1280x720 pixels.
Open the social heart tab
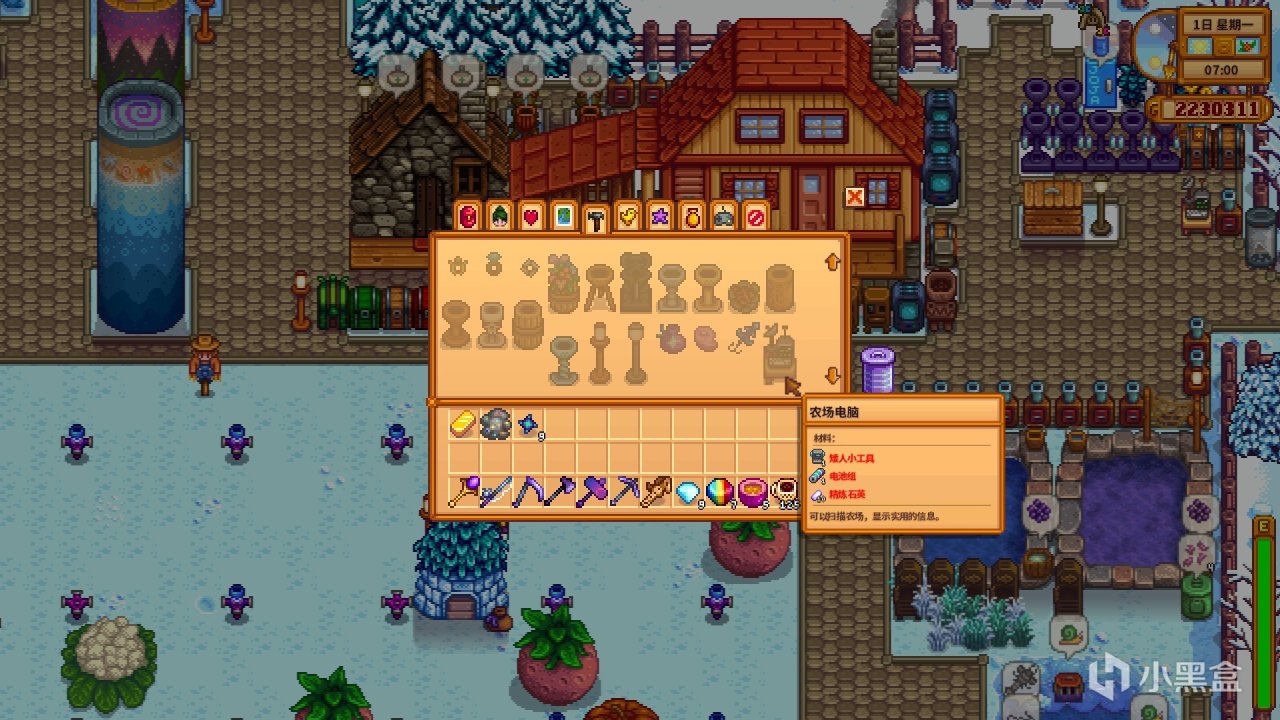click(x=531, y=216)
